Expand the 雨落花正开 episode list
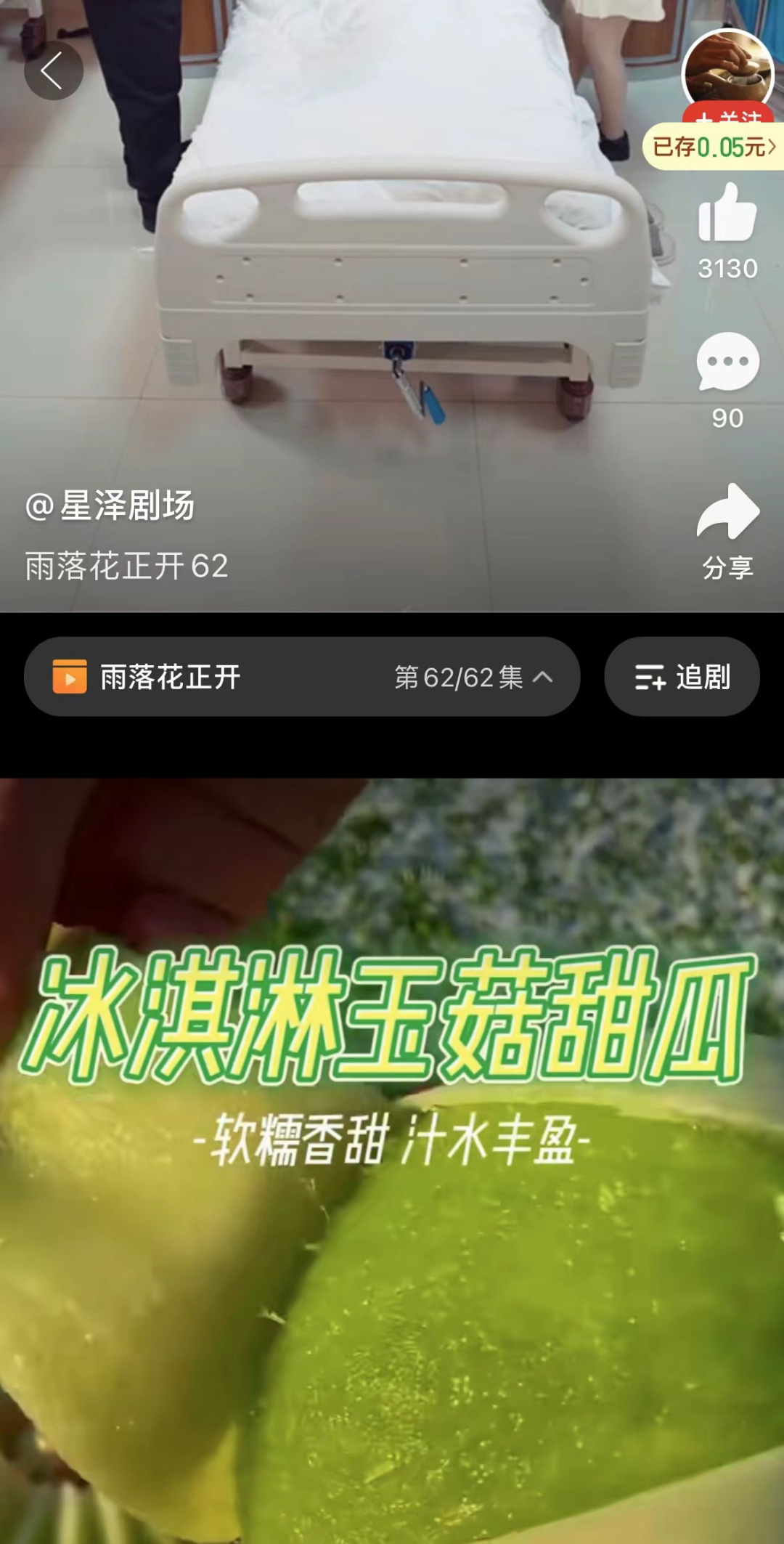The height and width of the screenshot is (1544, 784). click(x=302, y=677)
